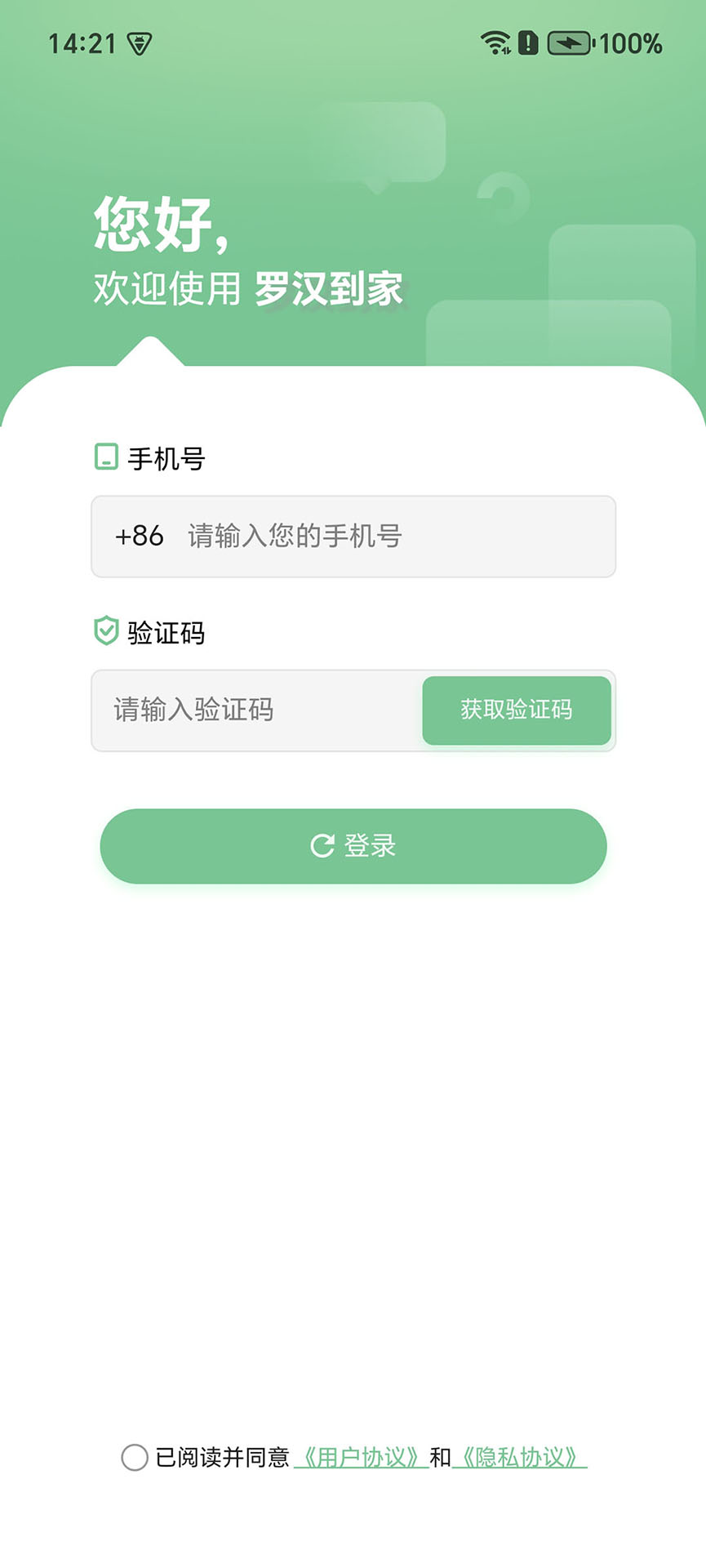Check the 已阅读并同意 agreement circle

pyautogui.click(x=135, y=1457)
